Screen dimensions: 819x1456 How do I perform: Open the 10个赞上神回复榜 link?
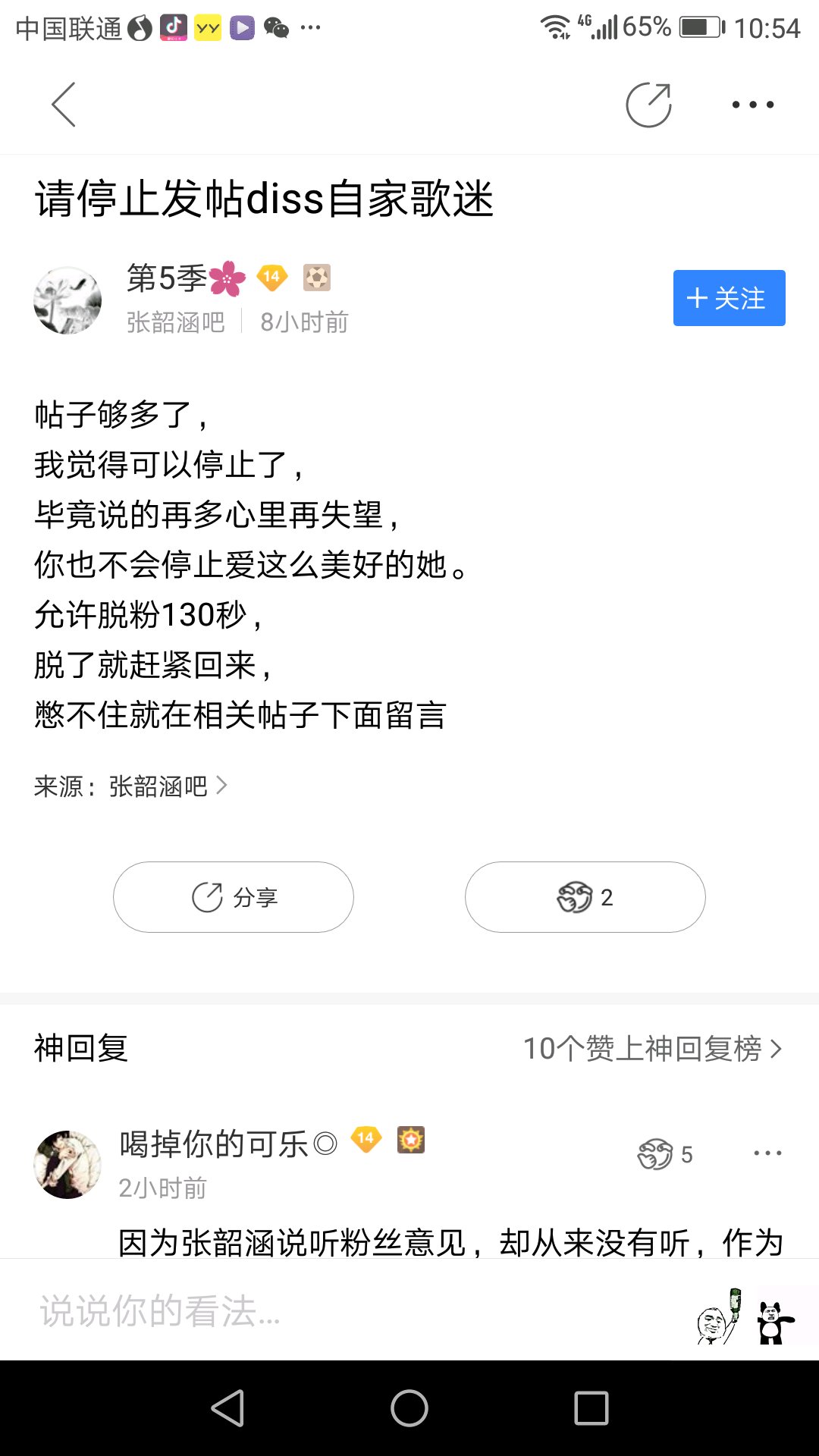(x=652, y=1048)
